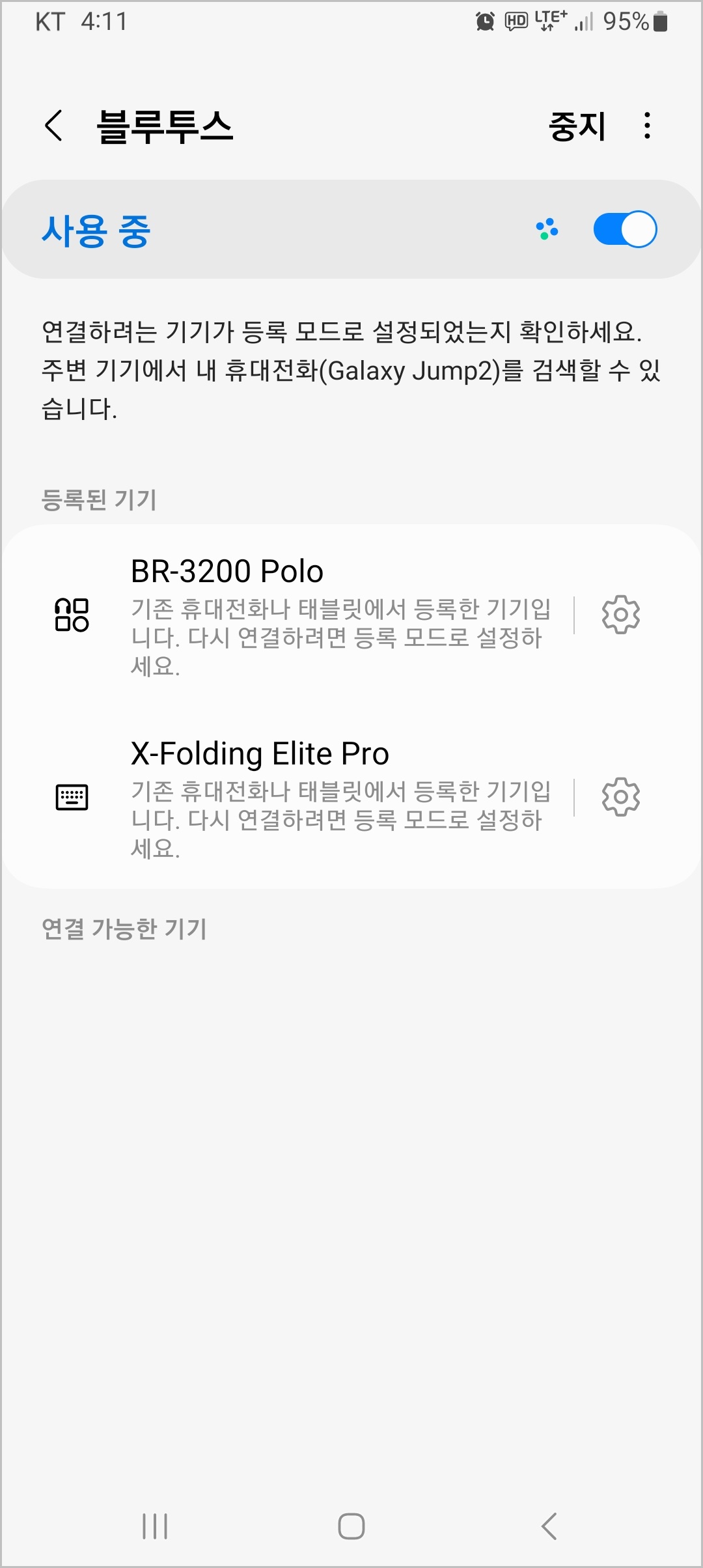Screen dimensions: 703x1568
Task: Turn off the 사용 중 Bluetooth switch
Action: point(625,229)
